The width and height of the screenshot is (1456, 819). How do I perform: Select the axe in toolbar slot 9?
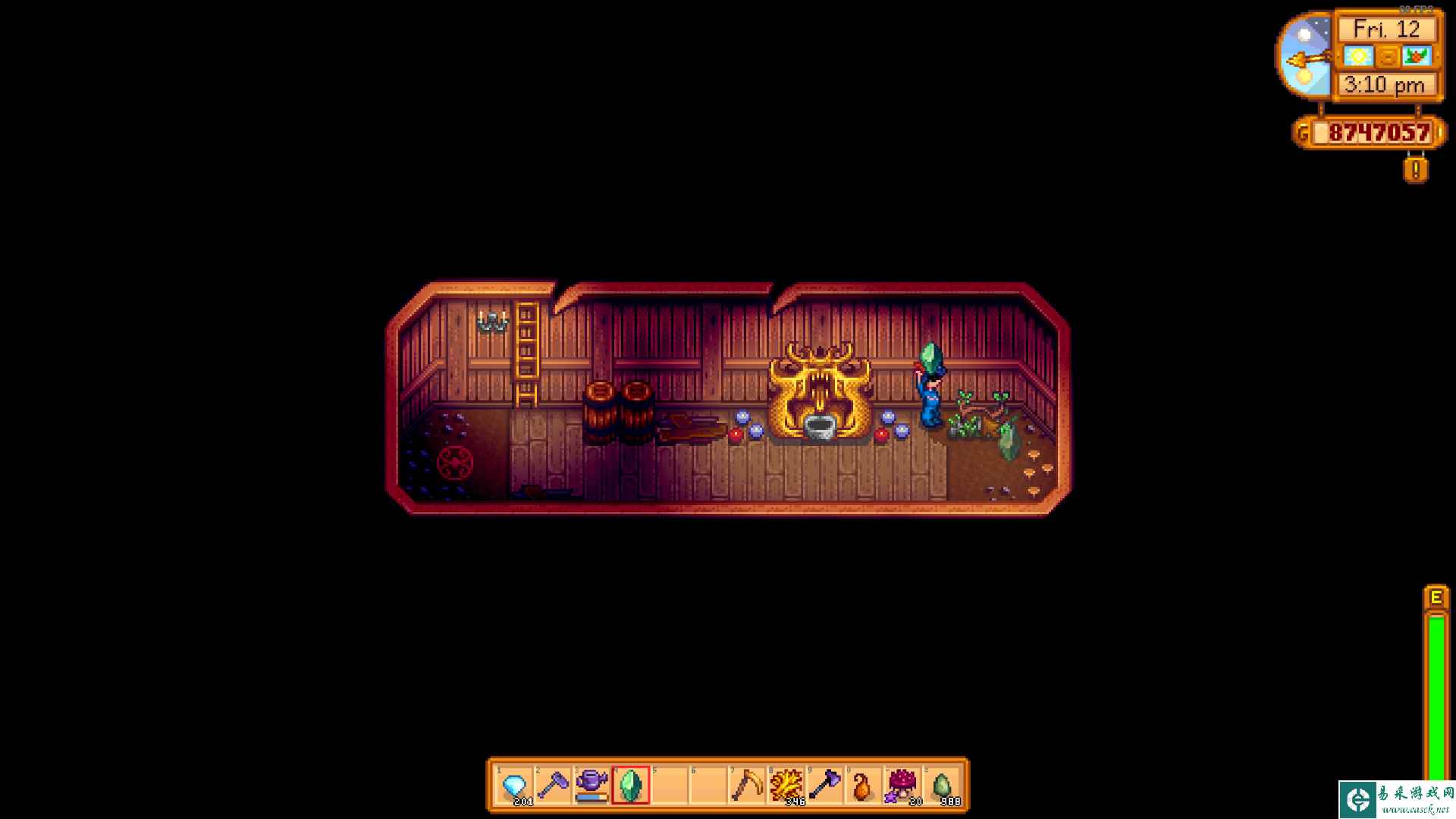coord(824,785)
